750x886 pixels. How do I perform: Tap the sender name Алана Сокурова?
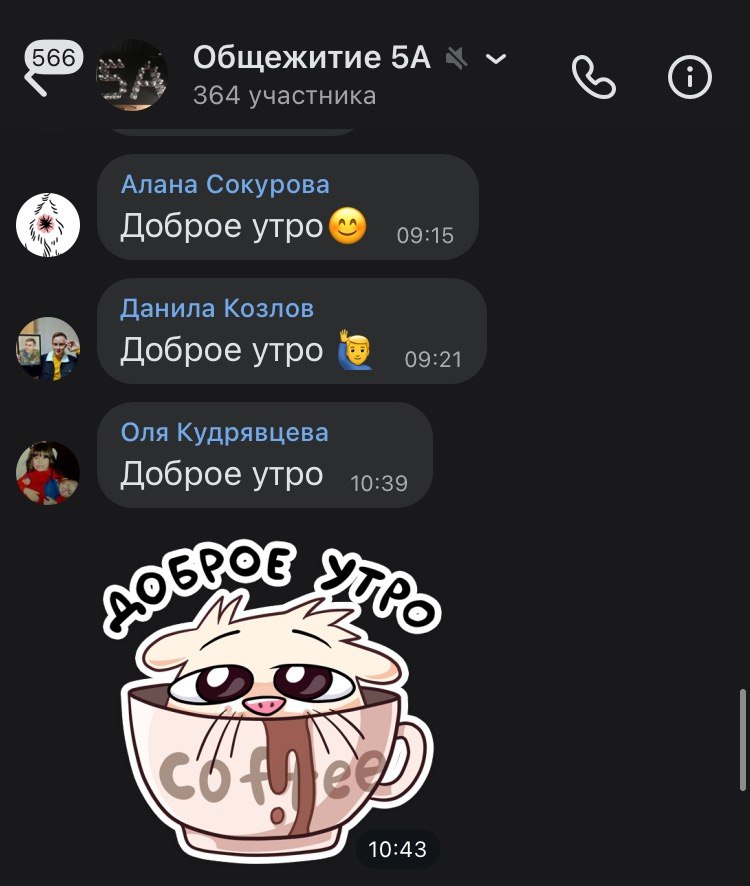[225, 184]
